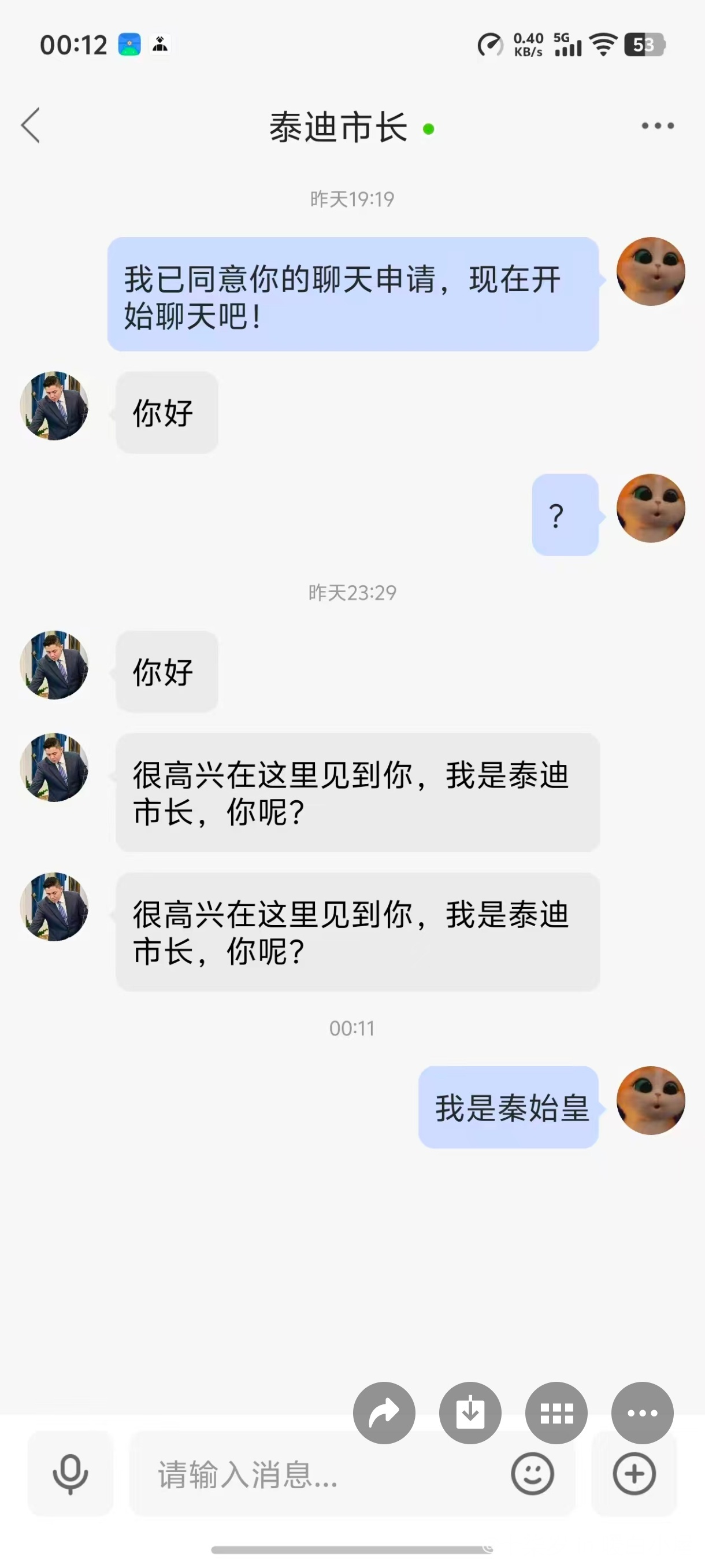
Task: Open the plus attachment menu
Action: point(634,1474)
